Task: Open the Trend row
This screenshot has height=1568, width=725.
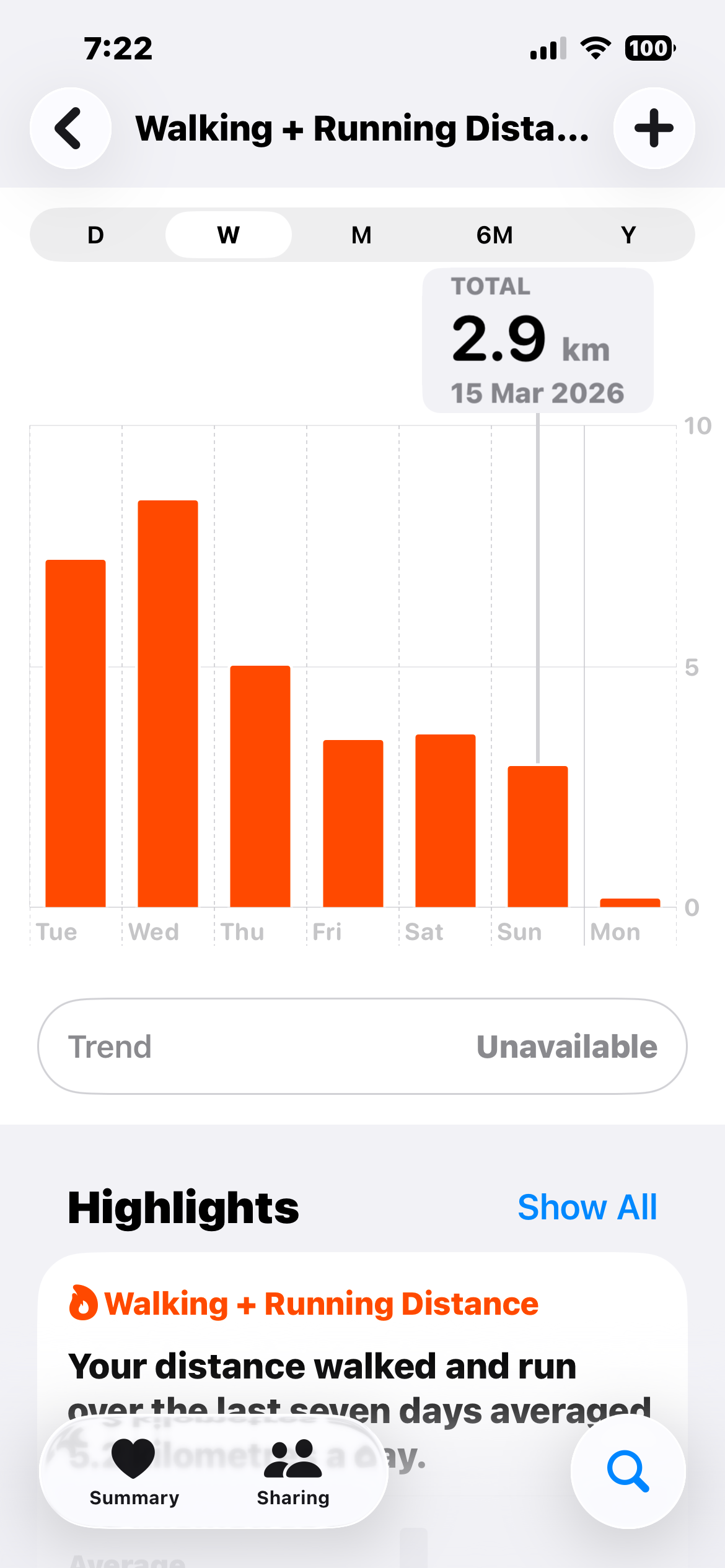Action: pos(362,1047)
